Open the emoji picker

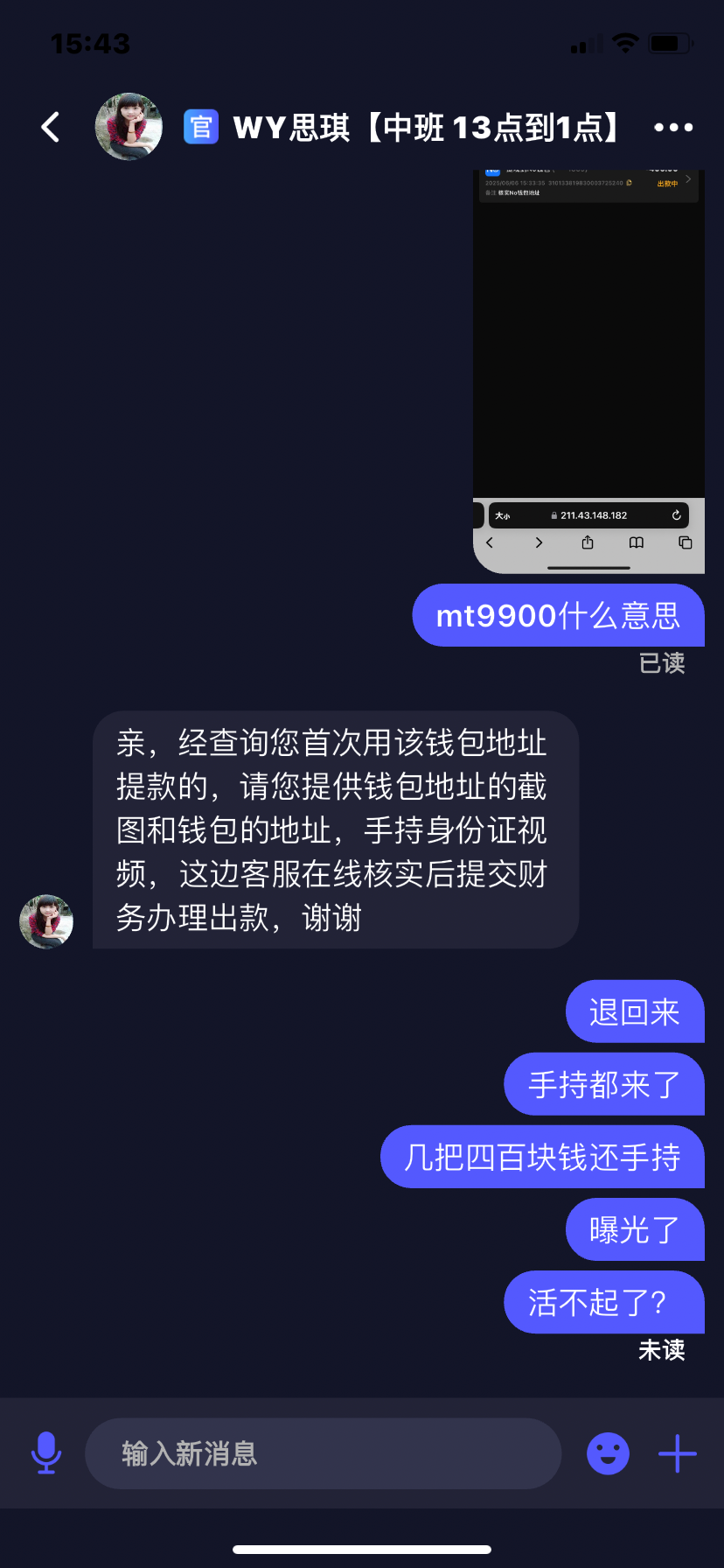coord(608,1453)
